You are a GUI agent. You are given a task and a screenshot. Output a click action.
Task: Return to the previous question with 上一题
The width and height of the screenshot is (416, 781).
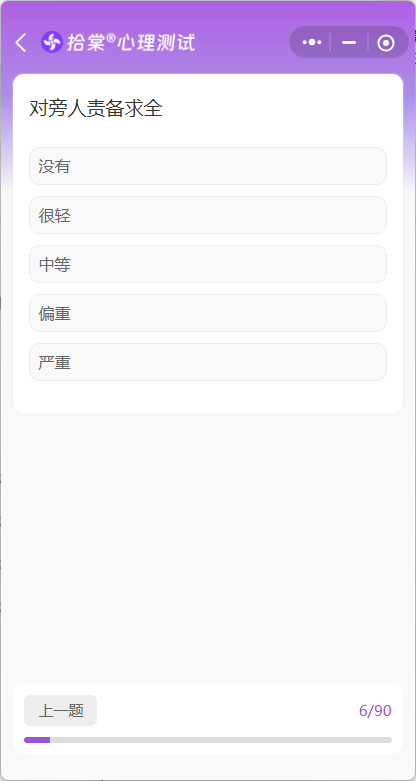(60, 710)
